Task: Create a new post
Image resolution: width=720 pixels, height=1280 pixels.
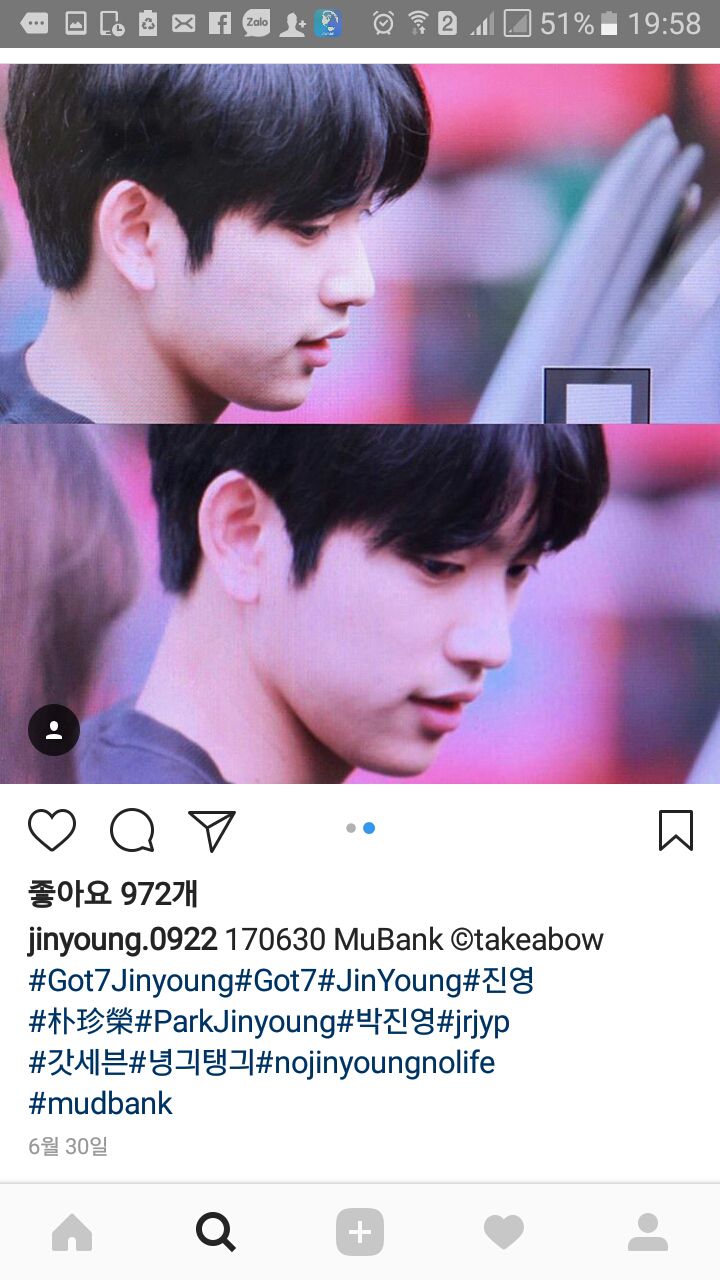Action: pyautogui.click(x=360, y=1232)
